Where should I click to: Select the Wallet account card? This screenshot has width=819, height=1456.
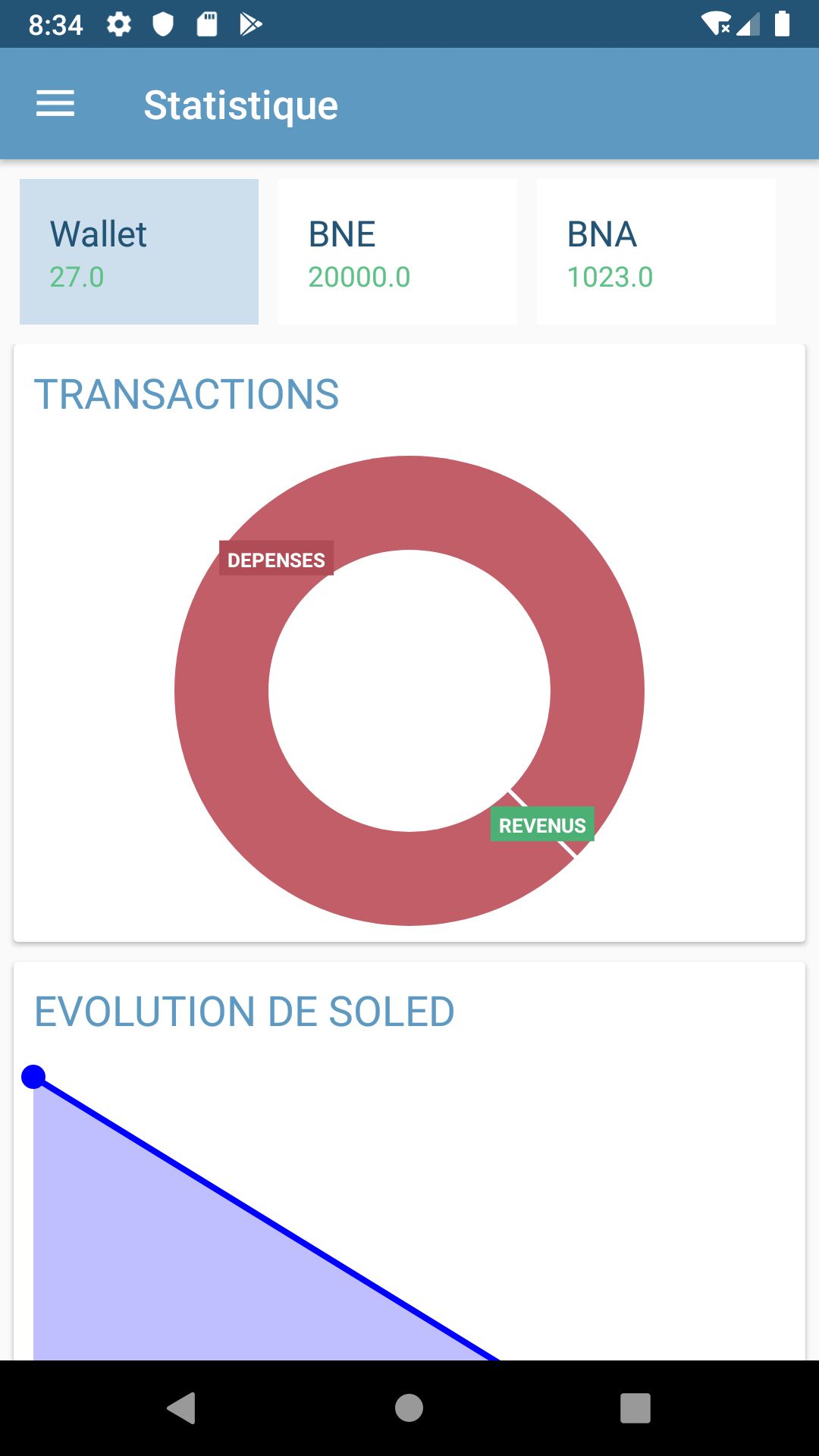(x=139, y=252)
